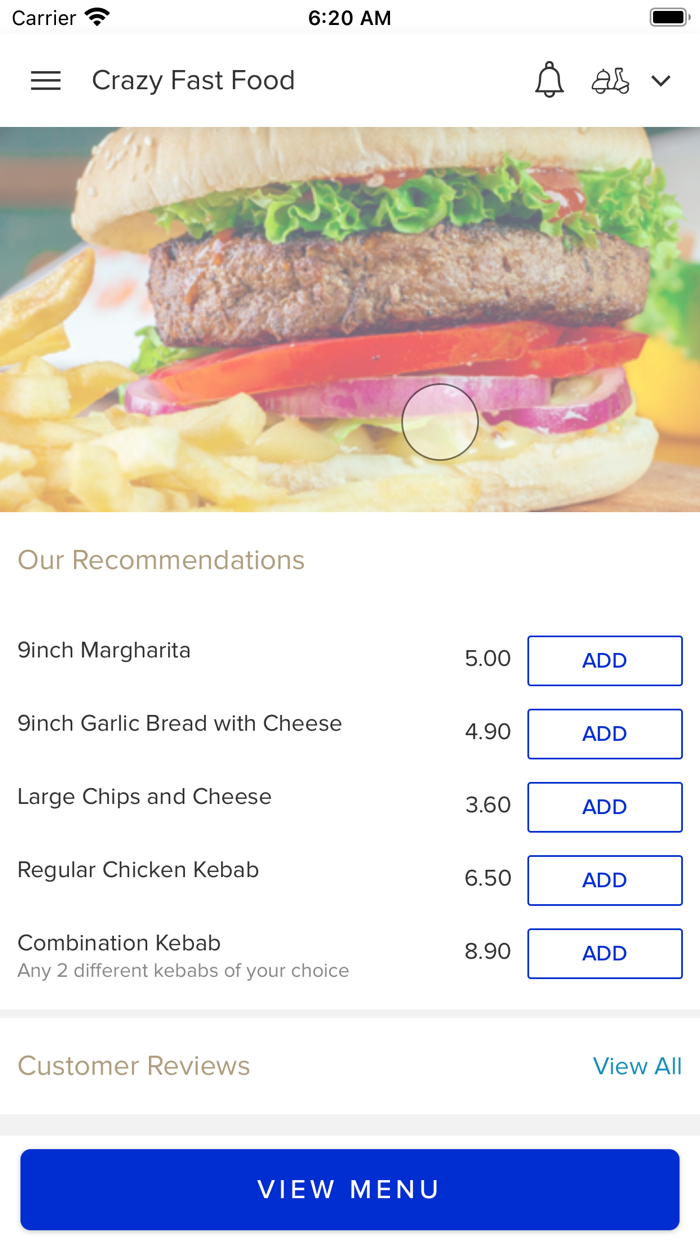Open the full menu via View Menu

[x=349, y=1189]
